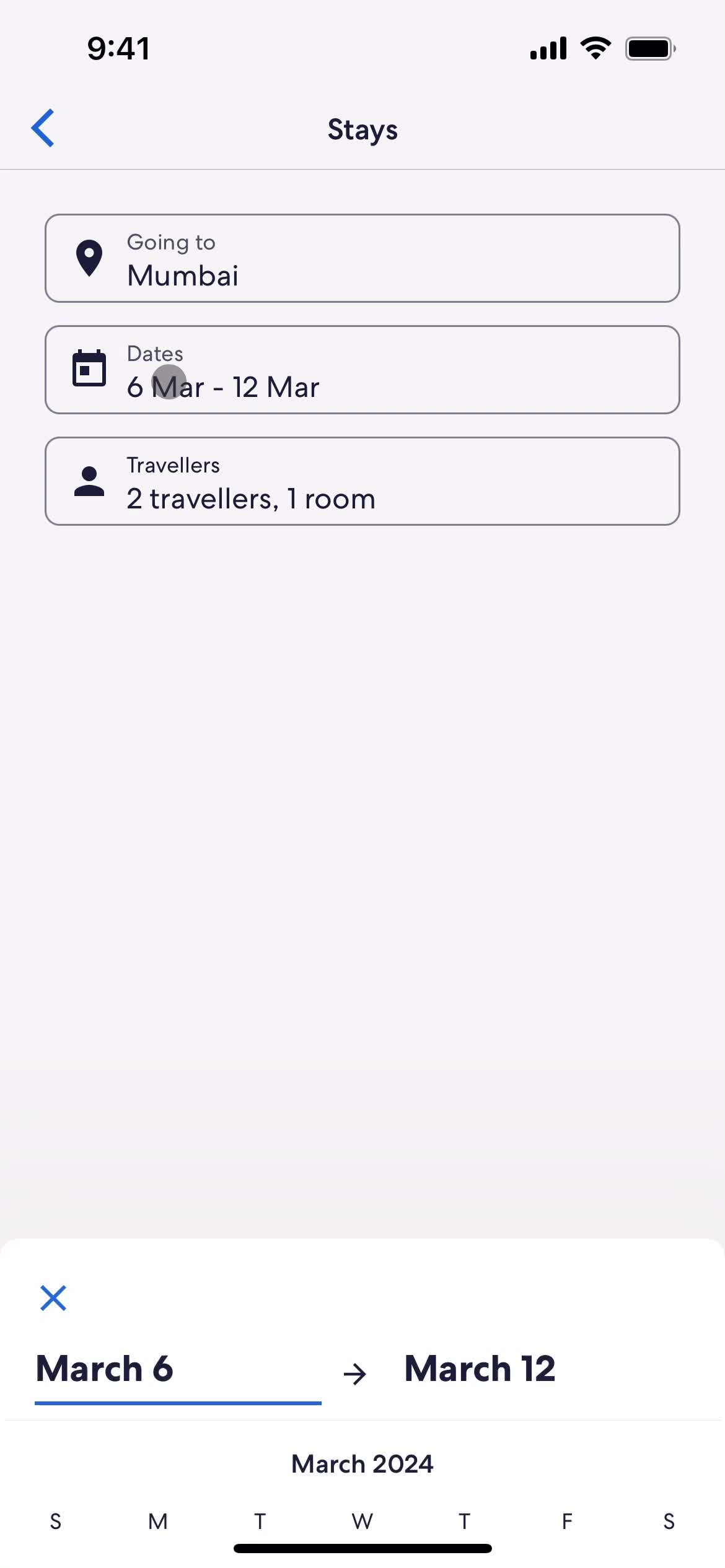Close the date picker with the X icon
This screenshot has width=725, height=1568.
(x=53, y=1297)
